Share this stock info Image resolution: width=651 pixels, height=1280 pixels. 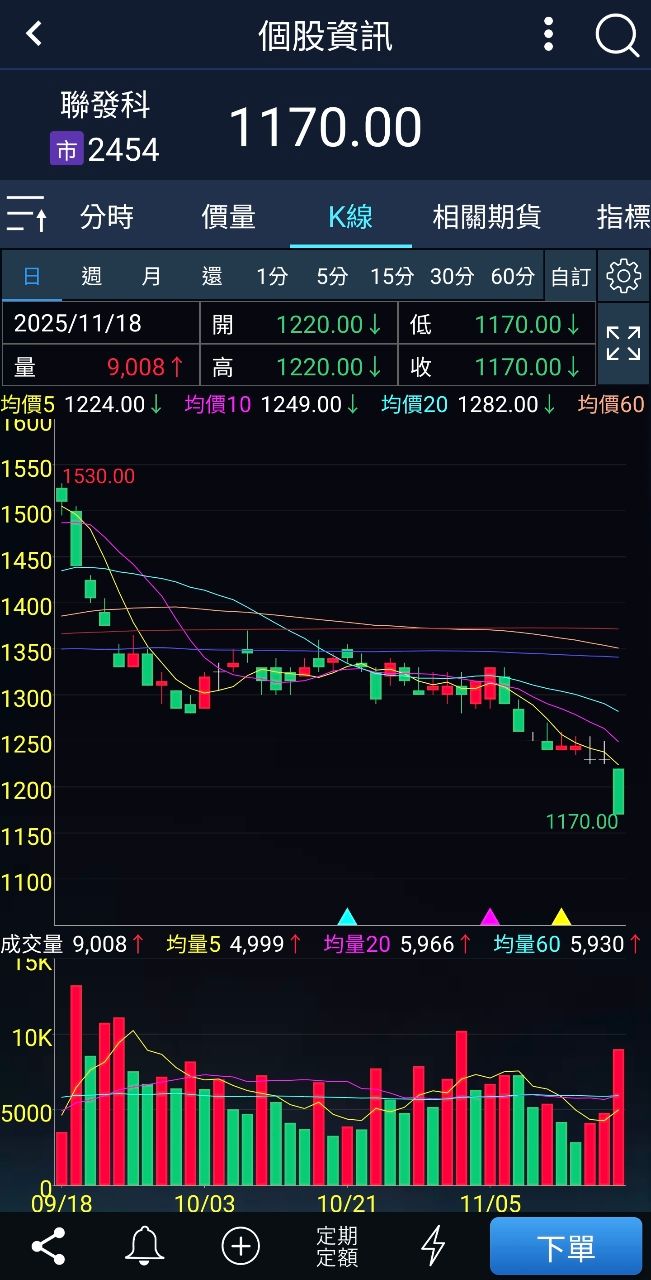coord(48,1246)
